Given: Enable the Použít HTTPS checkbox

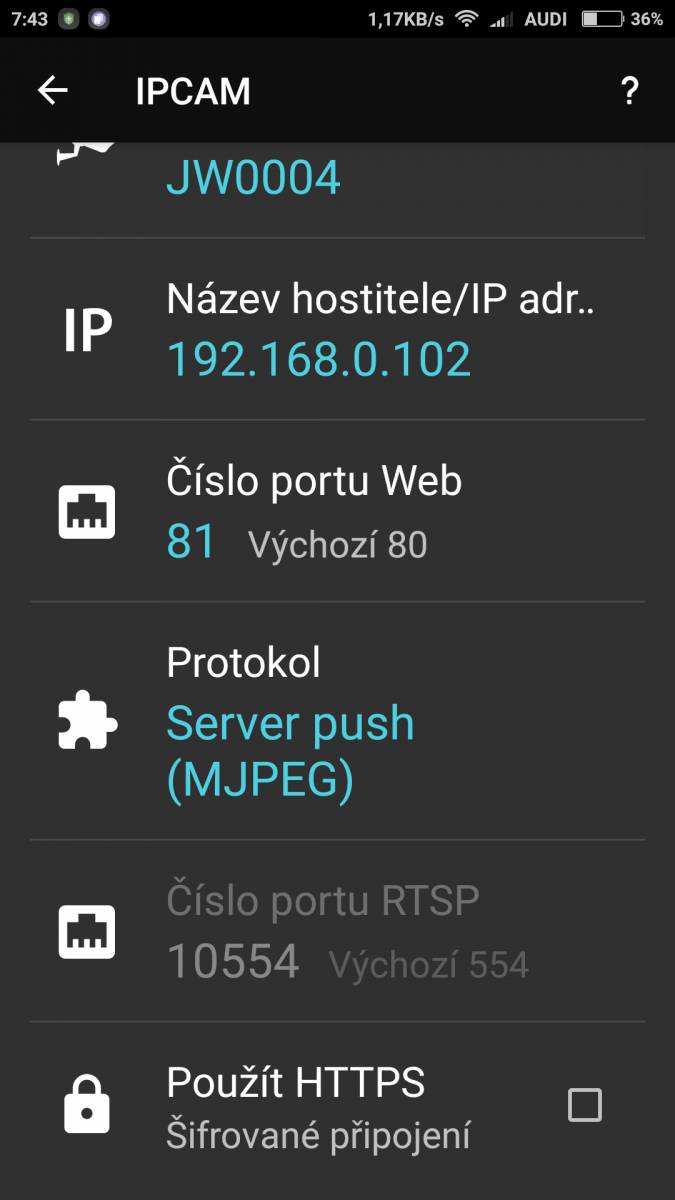Looking at the screenshot, I should click(x=585, y=1105).
